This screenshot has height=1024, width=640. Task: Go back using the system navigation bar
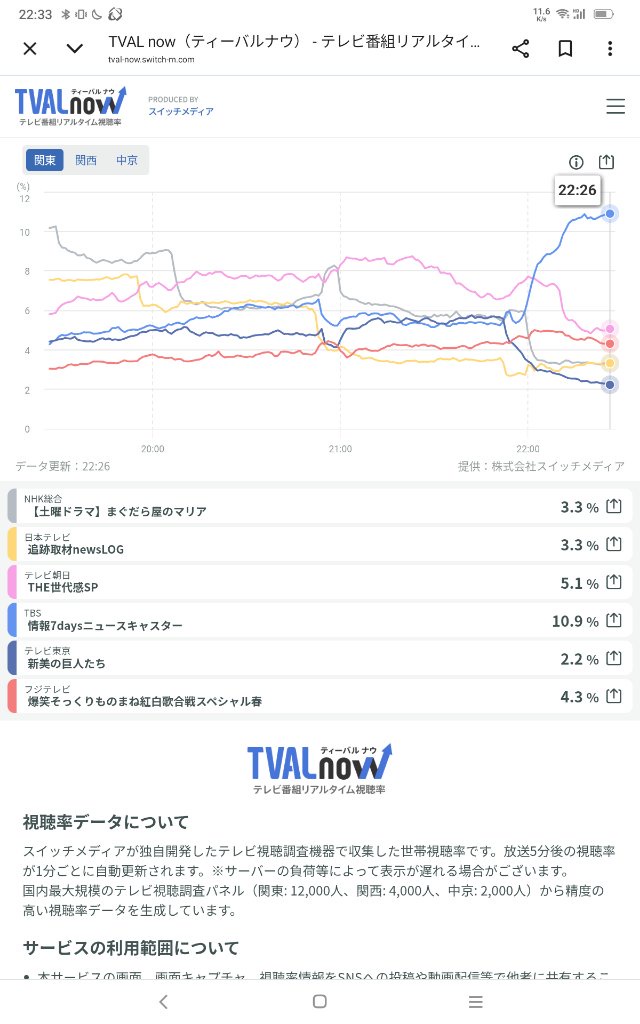(x=164, y=1001)
